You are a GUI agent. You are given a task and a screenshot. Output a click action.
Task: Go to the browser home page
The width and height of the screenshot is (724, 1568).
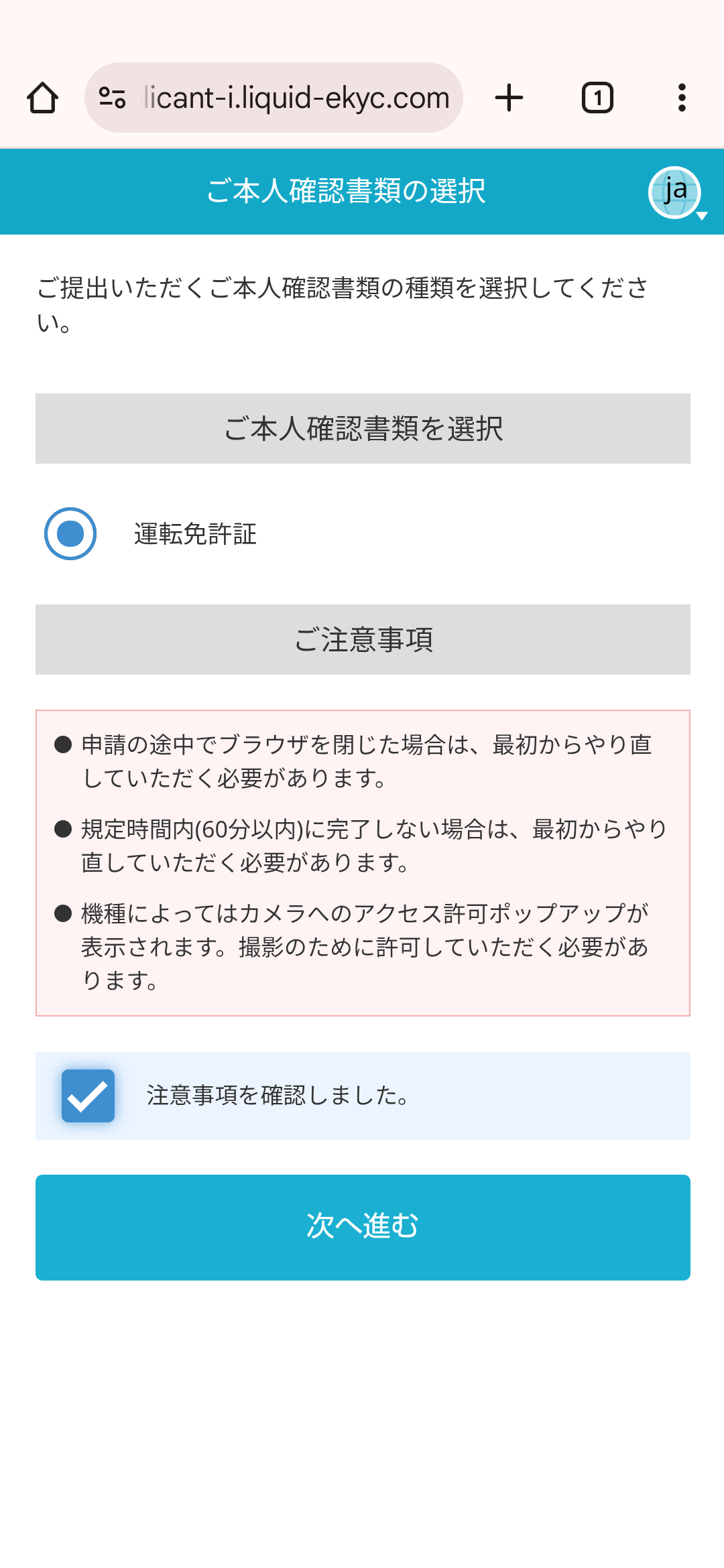click(42, 98)
